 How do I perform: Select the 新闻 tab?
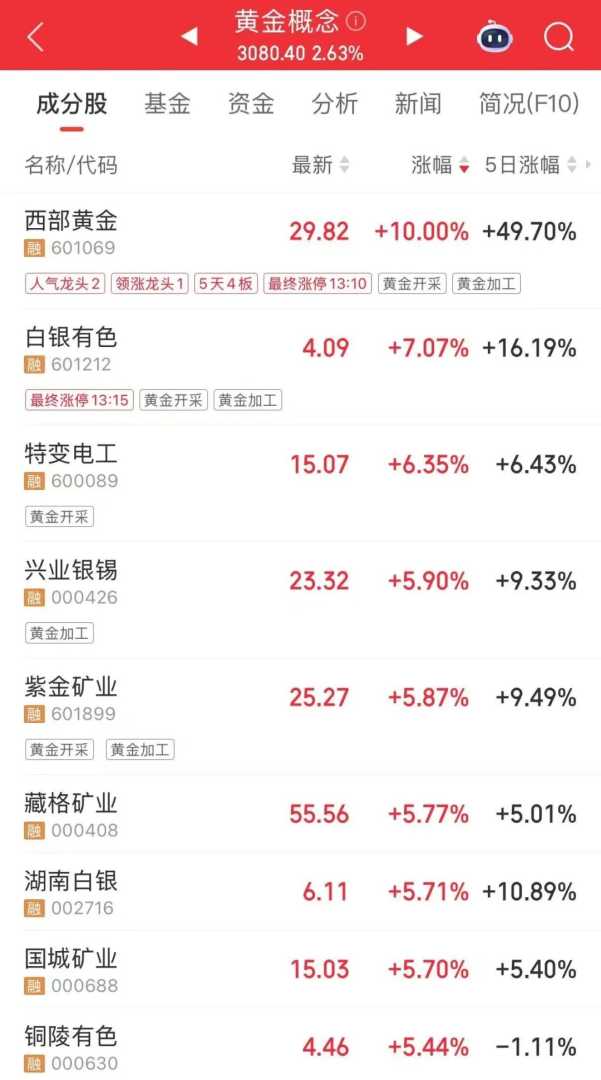point(418,104)
